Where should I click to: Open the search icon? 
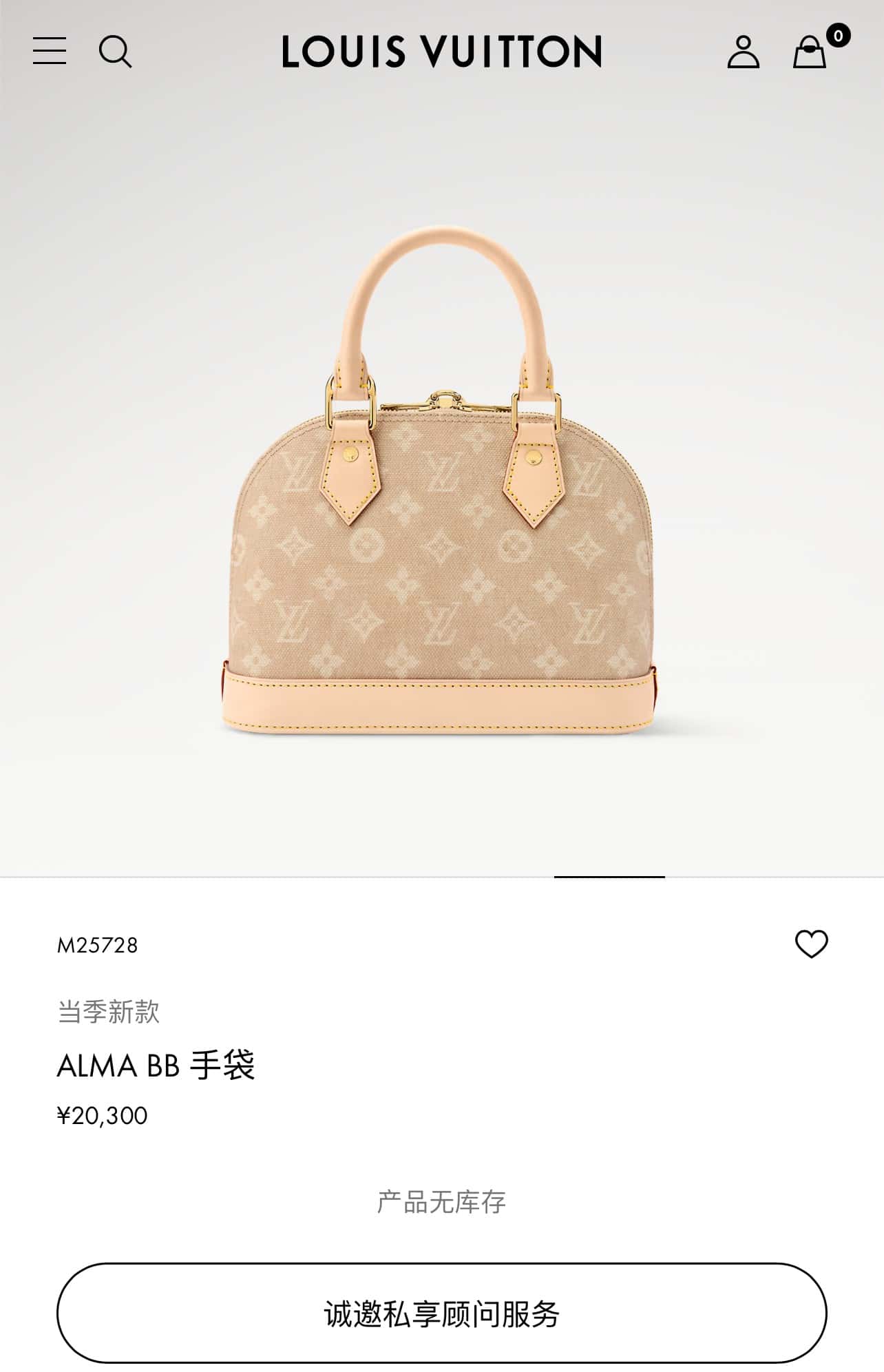115,52
